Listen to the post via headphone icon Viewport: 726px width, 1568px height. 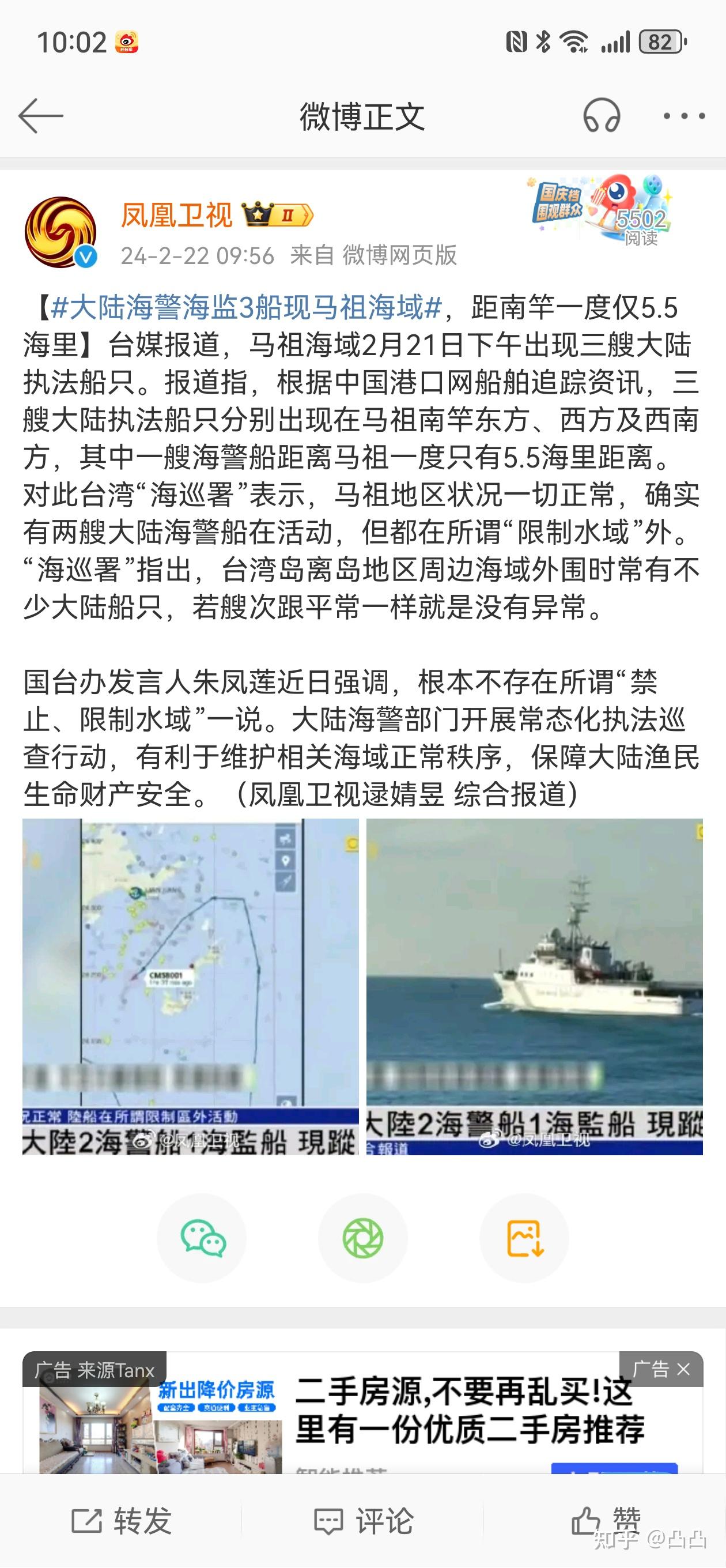coord(601,116)
